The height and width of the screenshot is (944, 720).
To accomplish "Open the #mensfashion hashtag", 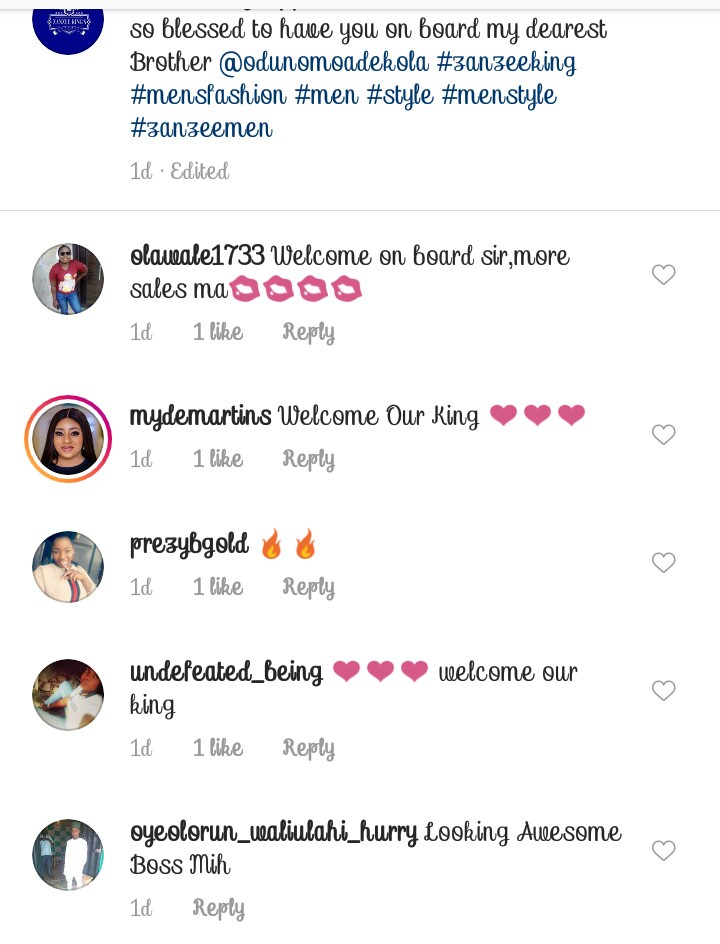I will pos(208,96).
